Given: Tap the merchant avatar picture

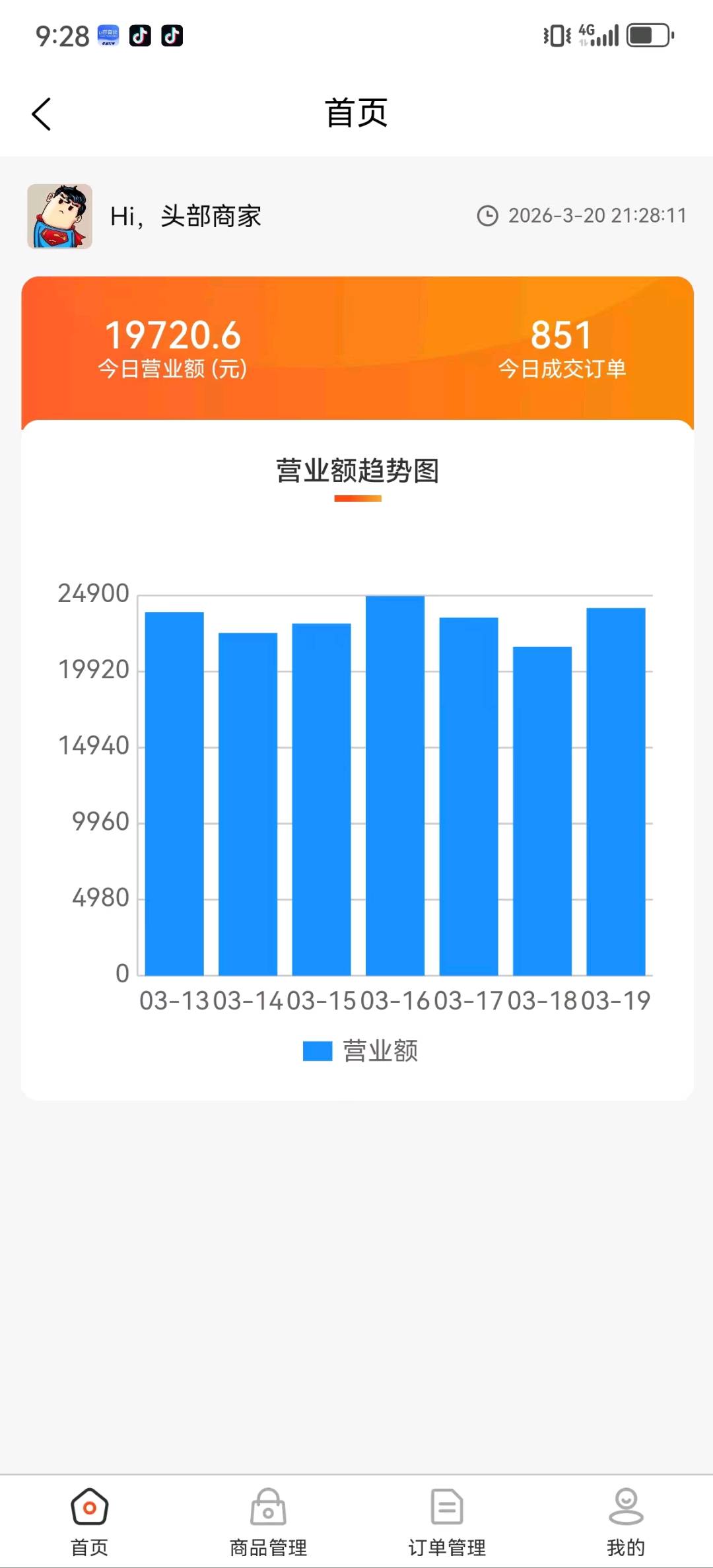Looking at the screenshot, I should coord(59,217).
